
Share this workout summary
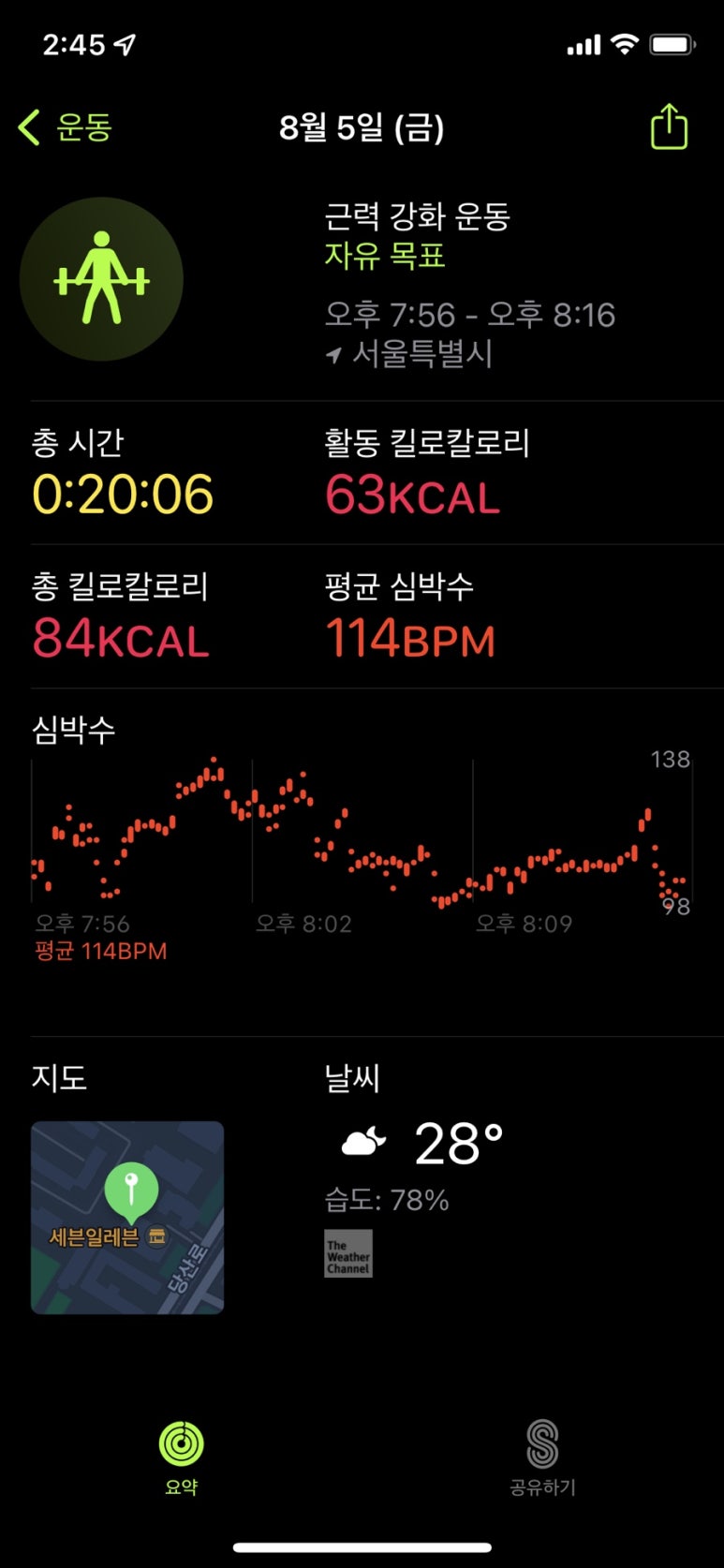(x=669, y=127)
